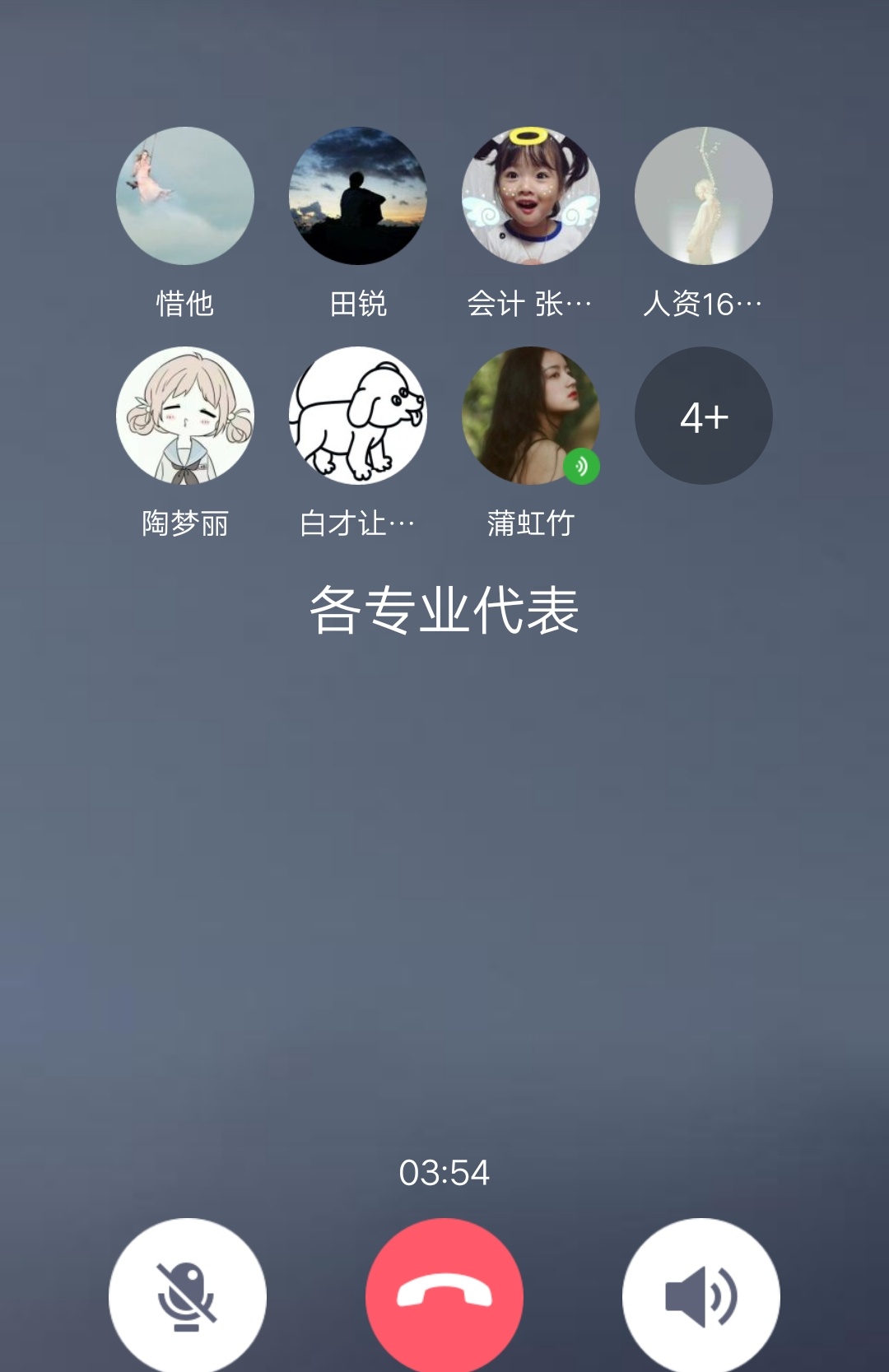Select the 人资16… participant avatar
Image resolution: width=889 pixels, height=1372 pixels.
pos(704,196)
